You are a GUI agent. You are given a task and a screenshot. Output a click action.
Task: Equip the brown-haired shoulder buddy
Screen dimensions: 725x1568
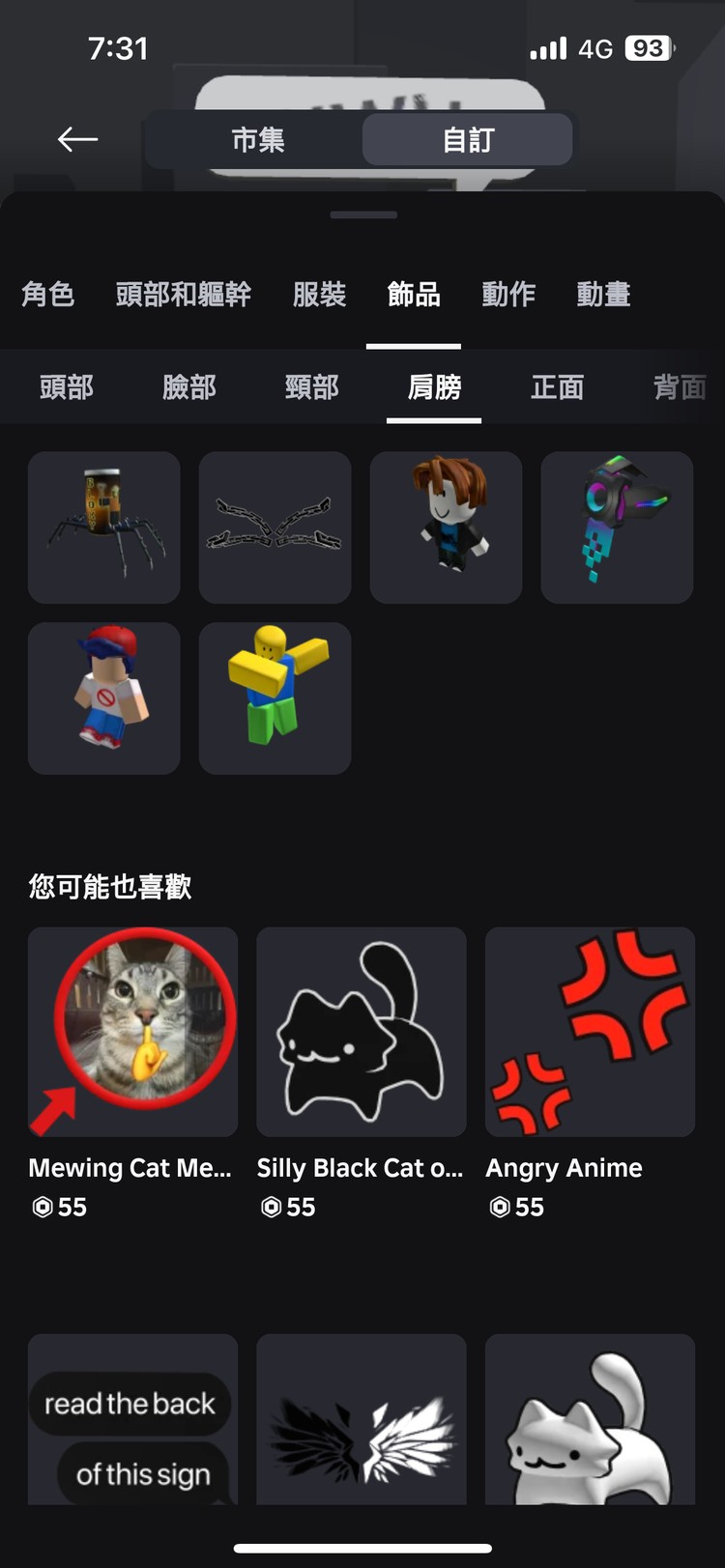click(447, 527)
